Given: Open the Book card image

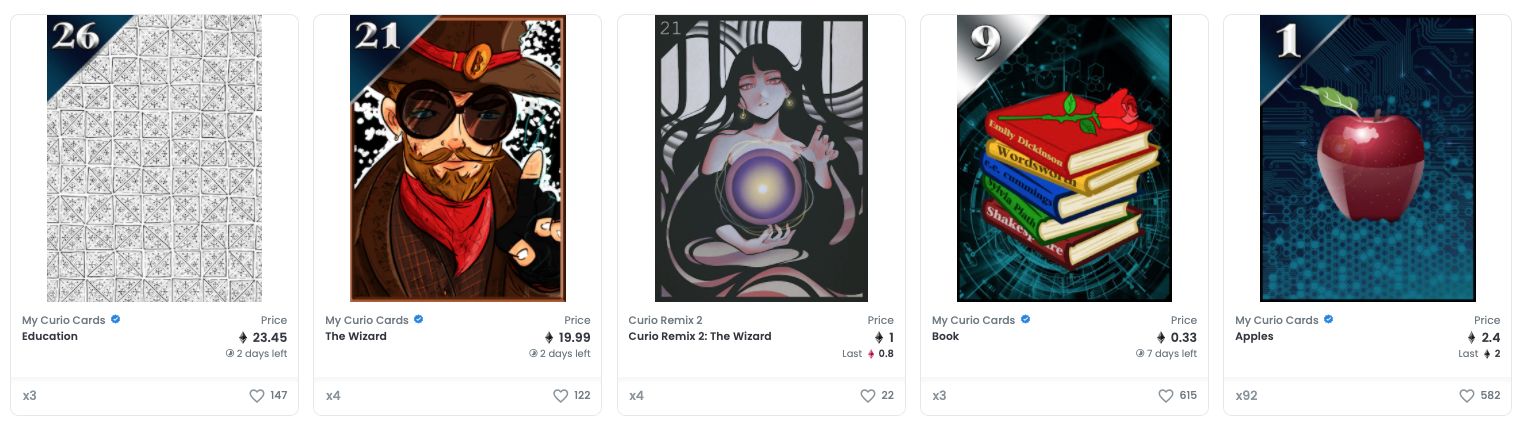Looking at the screenshot, I should point(1064,158).
